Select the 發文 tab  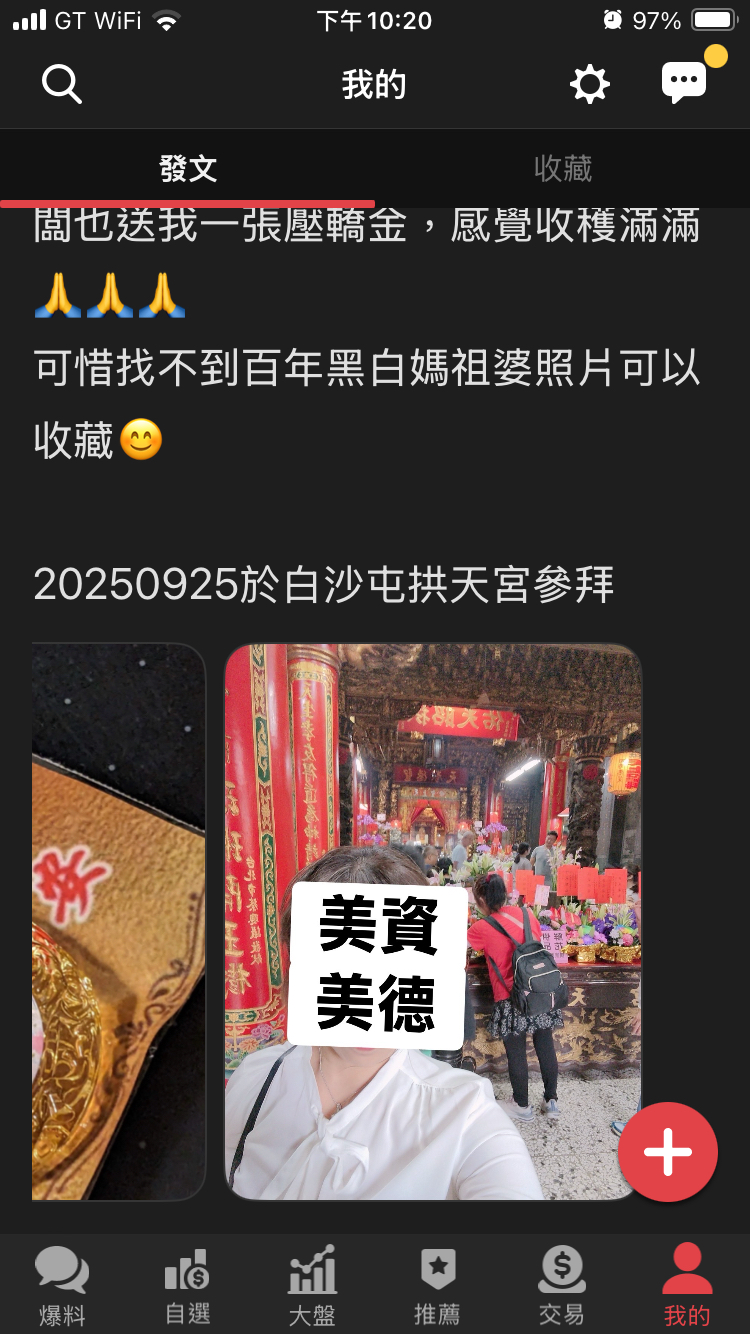(x=188, y=168)
